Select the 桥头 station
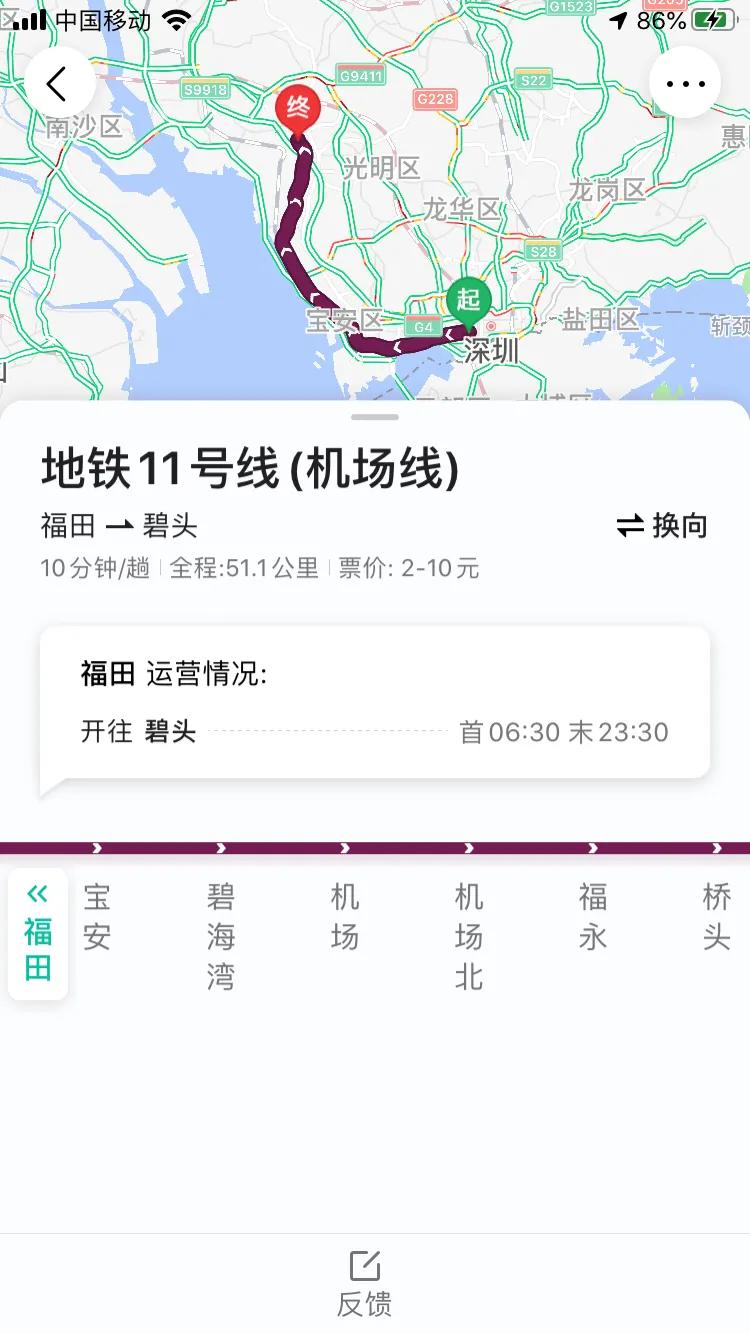 (716, 917)
